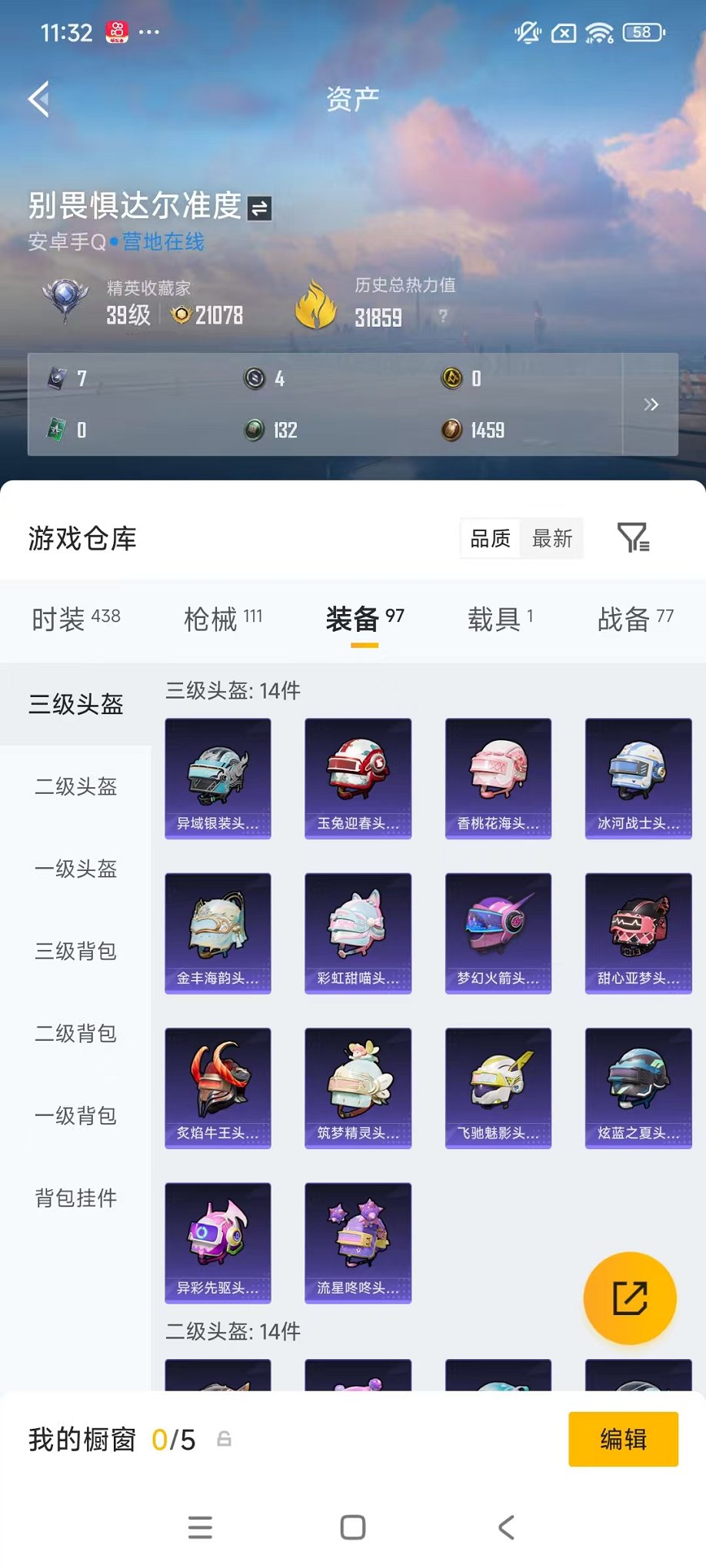Switch to the 枪械 tab
The image size is (706, 1568).
[x=223, y=619]
